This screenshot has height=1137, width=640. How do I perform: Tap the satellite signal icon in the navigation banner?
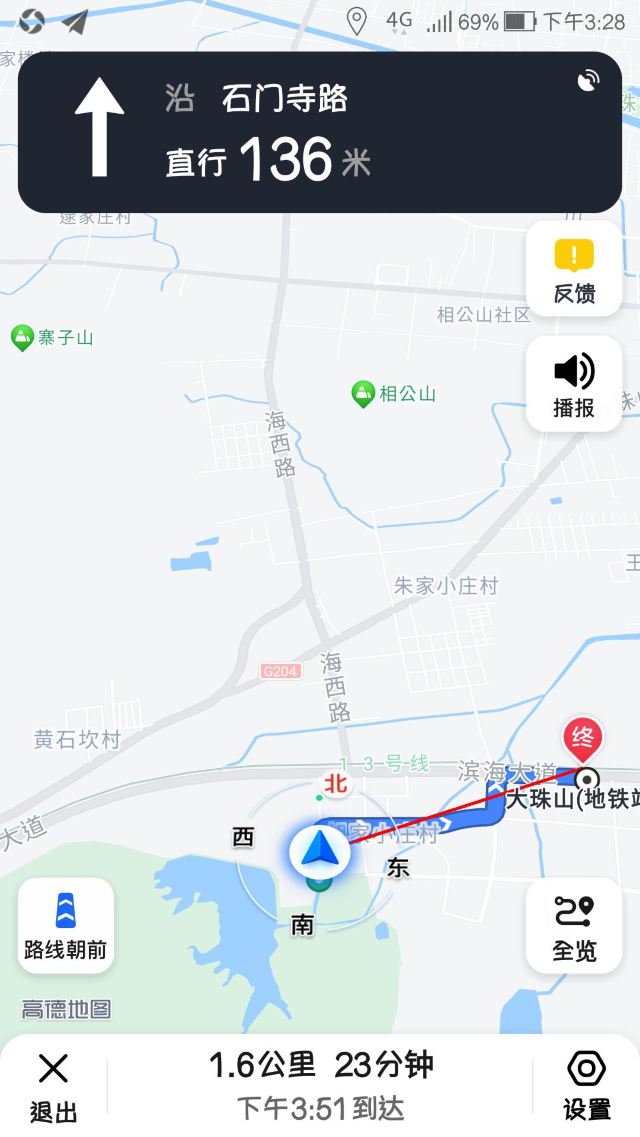click(x=589, y=80)
